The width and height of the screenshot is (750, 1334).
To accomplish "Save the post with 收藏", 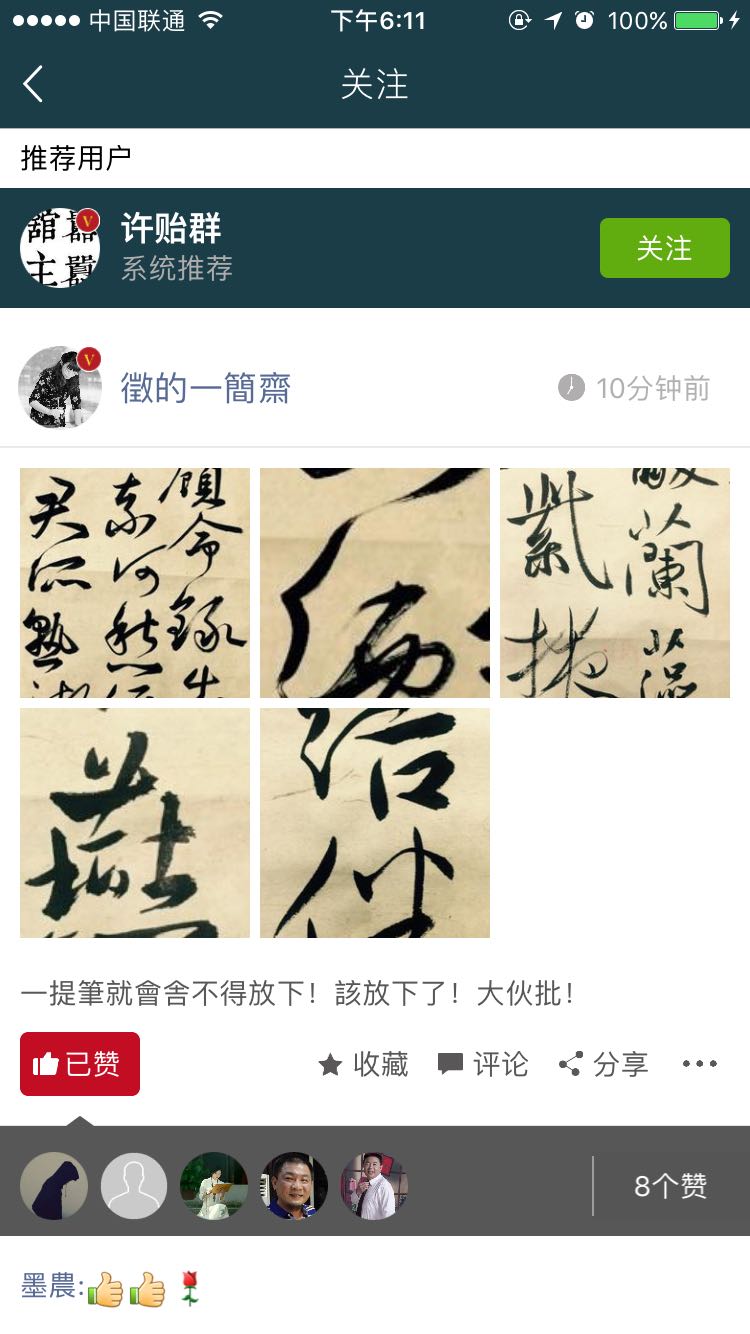I will 363,1064.
